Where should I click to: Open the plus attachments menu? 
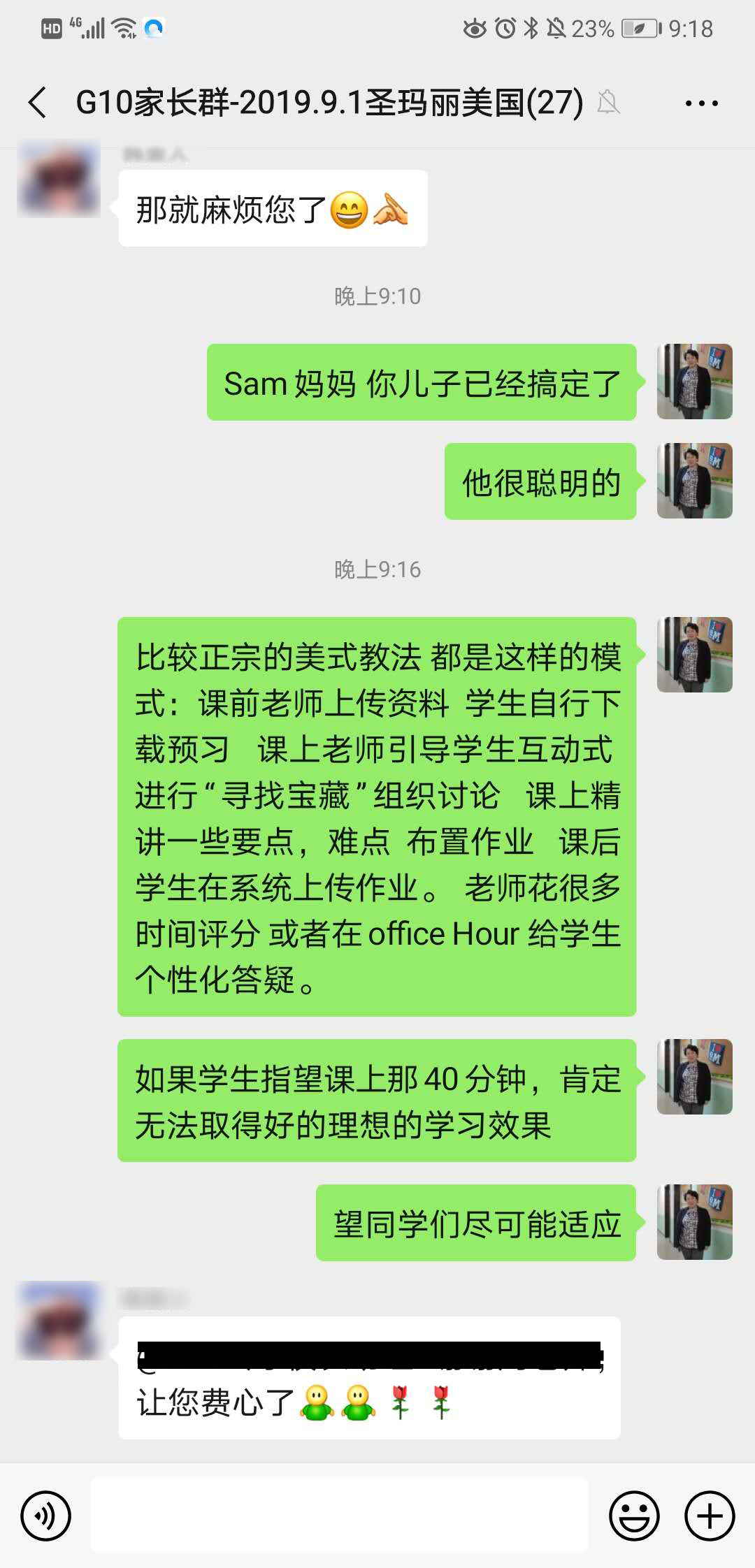[709, 1516]
